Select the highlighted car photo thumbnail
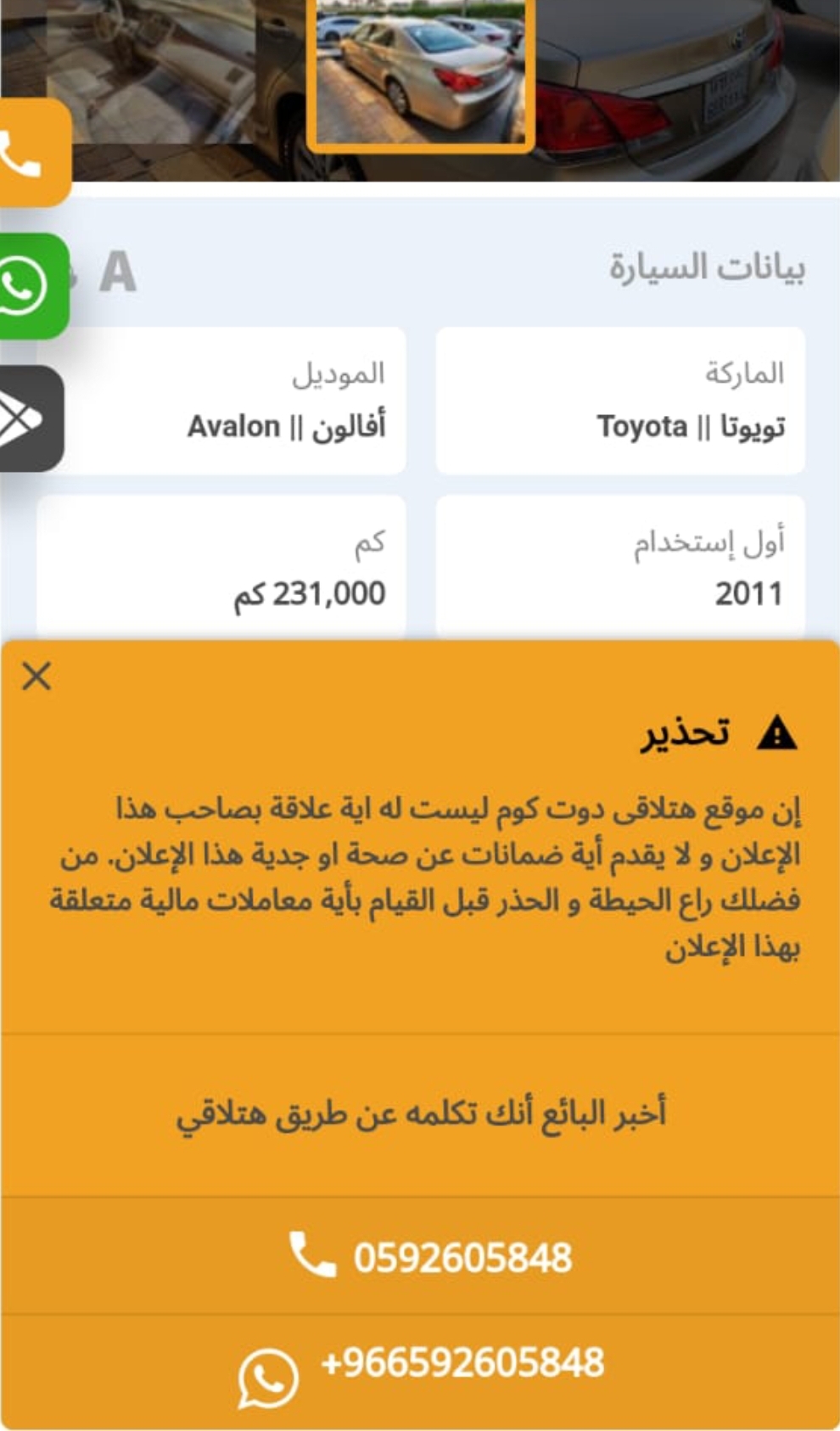The width and height of the screenshot is (840, 1431). point(421,74)
